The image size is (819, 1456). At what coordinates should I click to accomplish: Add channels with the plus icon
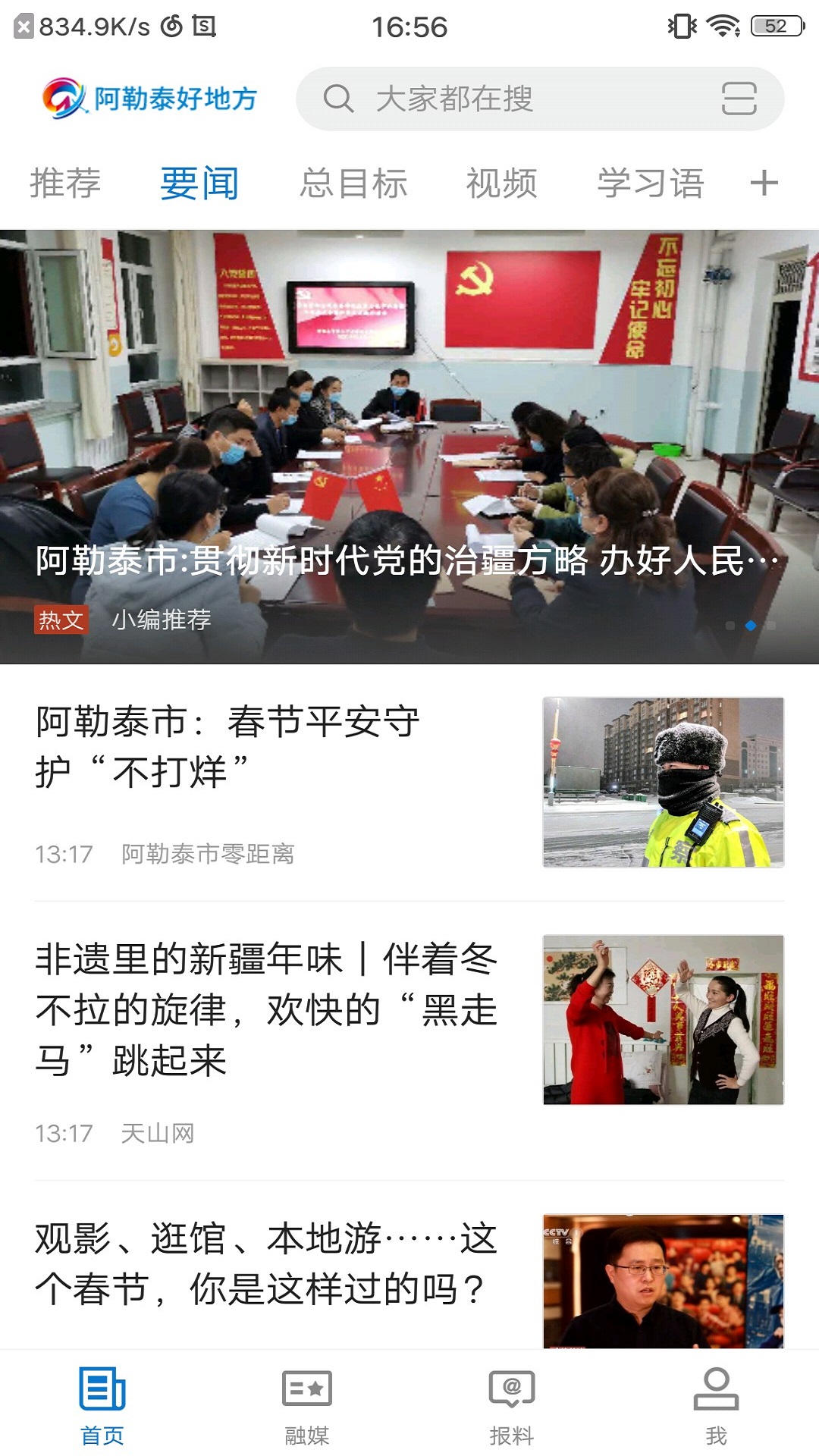(764, 183)
